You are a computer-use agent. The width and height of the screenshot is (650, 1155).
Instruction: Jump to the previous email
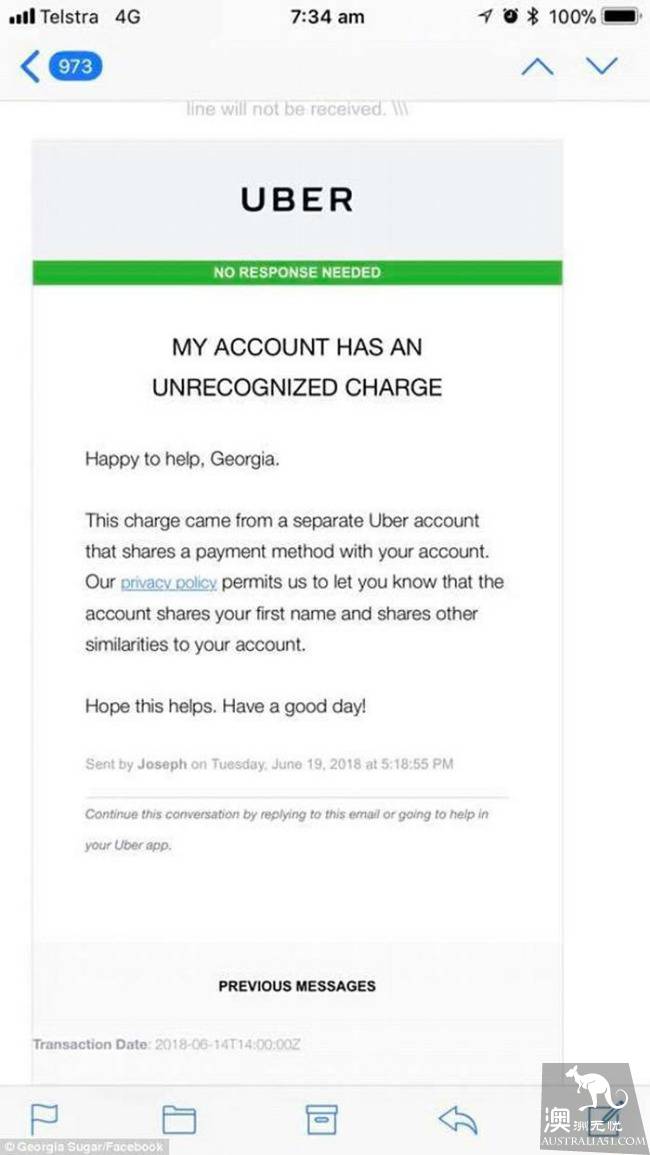click(x=538, y=67)
